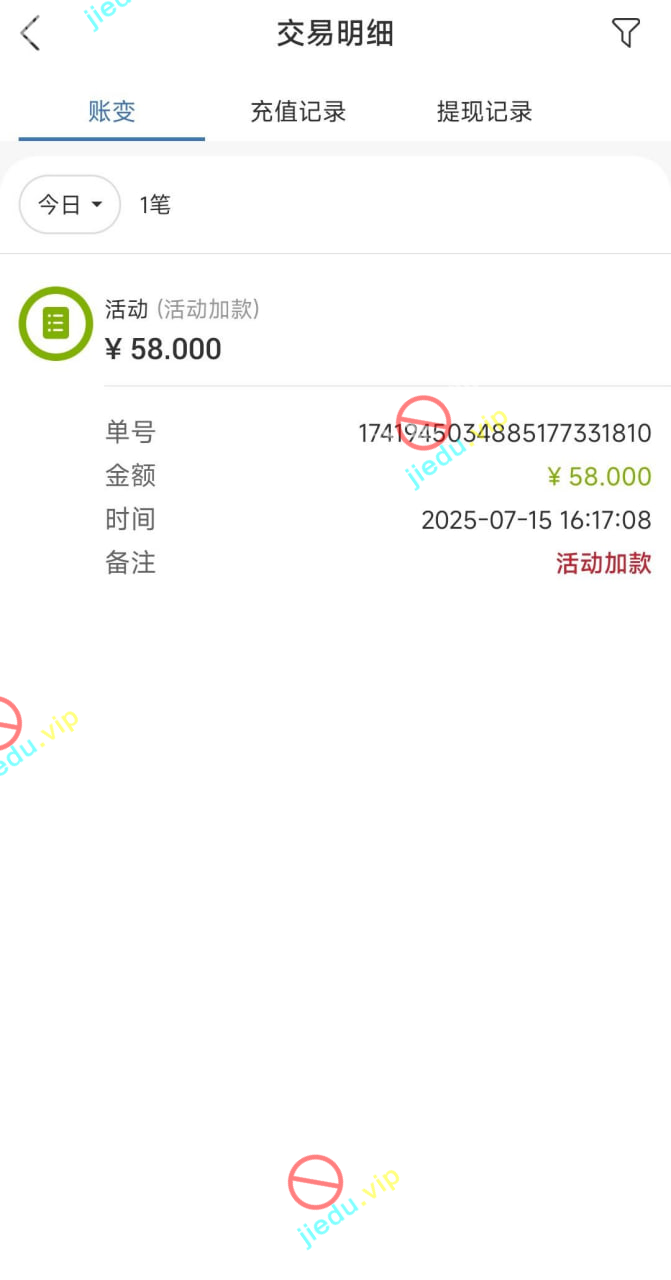Switch to the 提现记录 tab
Screen dimensions: 671x1280
click(x=485, y=111)
